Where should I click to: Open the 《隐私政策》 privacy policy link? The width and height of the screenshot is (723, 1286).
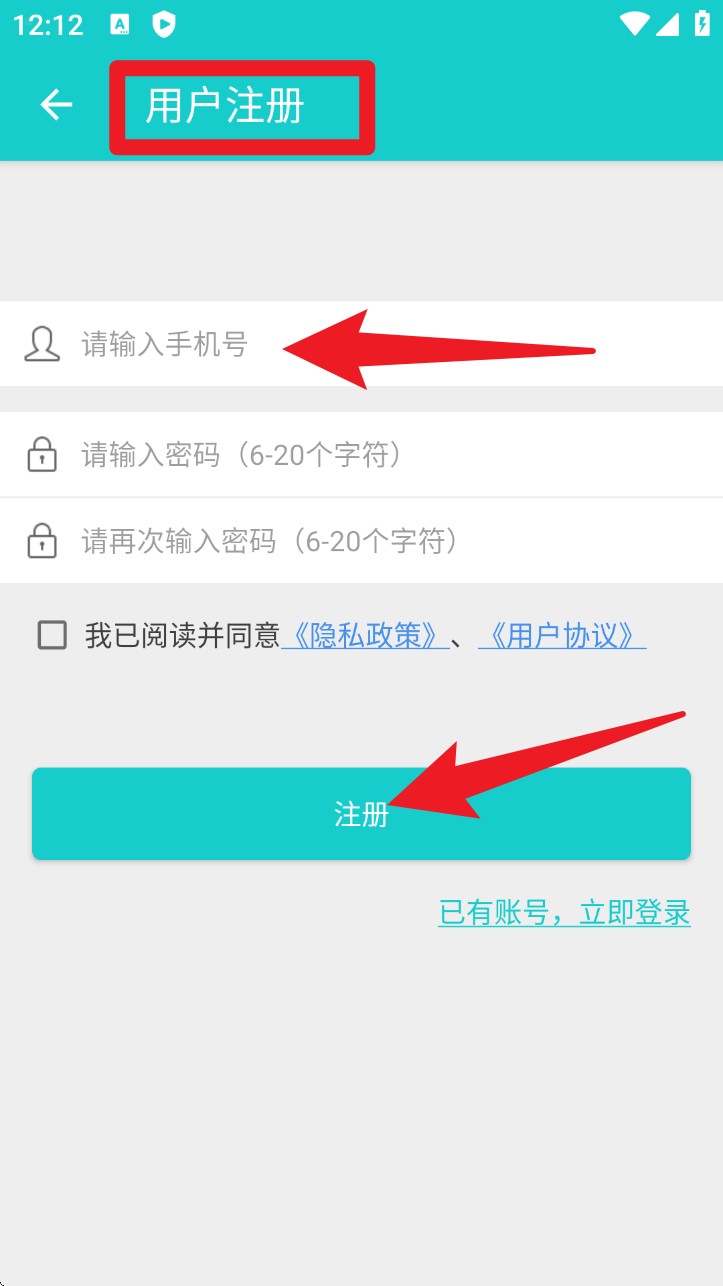click(365, 636)
